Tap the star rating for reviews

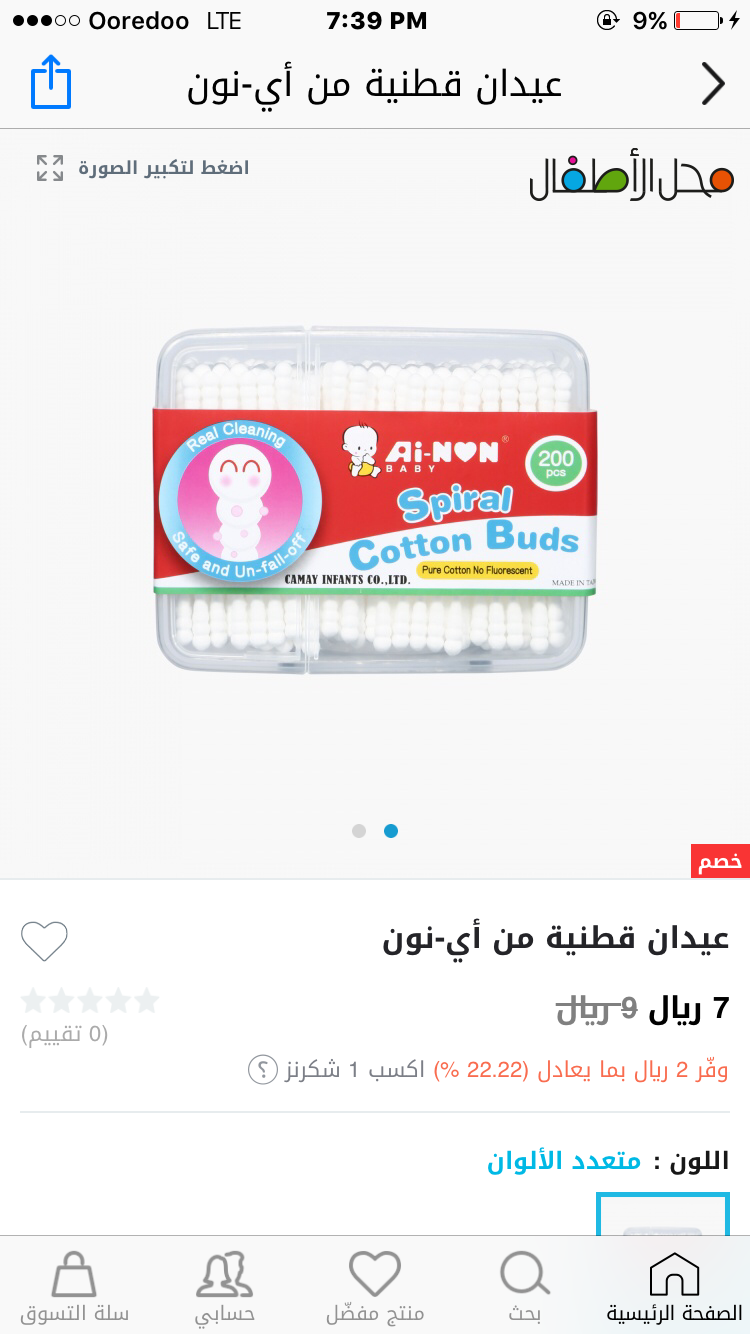click(90, 1000)
